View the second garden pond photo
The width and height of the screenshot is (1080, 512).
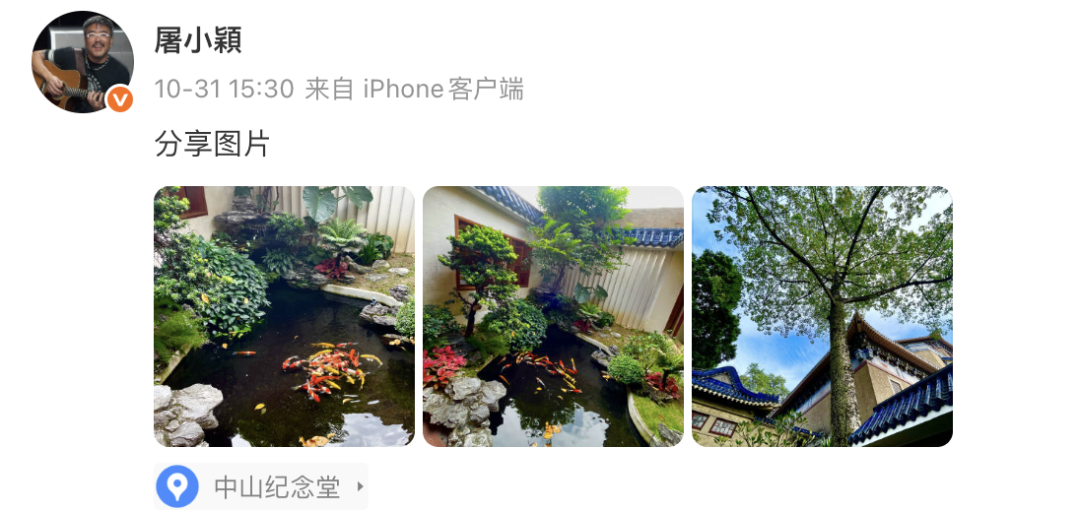(x=553, y=316)
